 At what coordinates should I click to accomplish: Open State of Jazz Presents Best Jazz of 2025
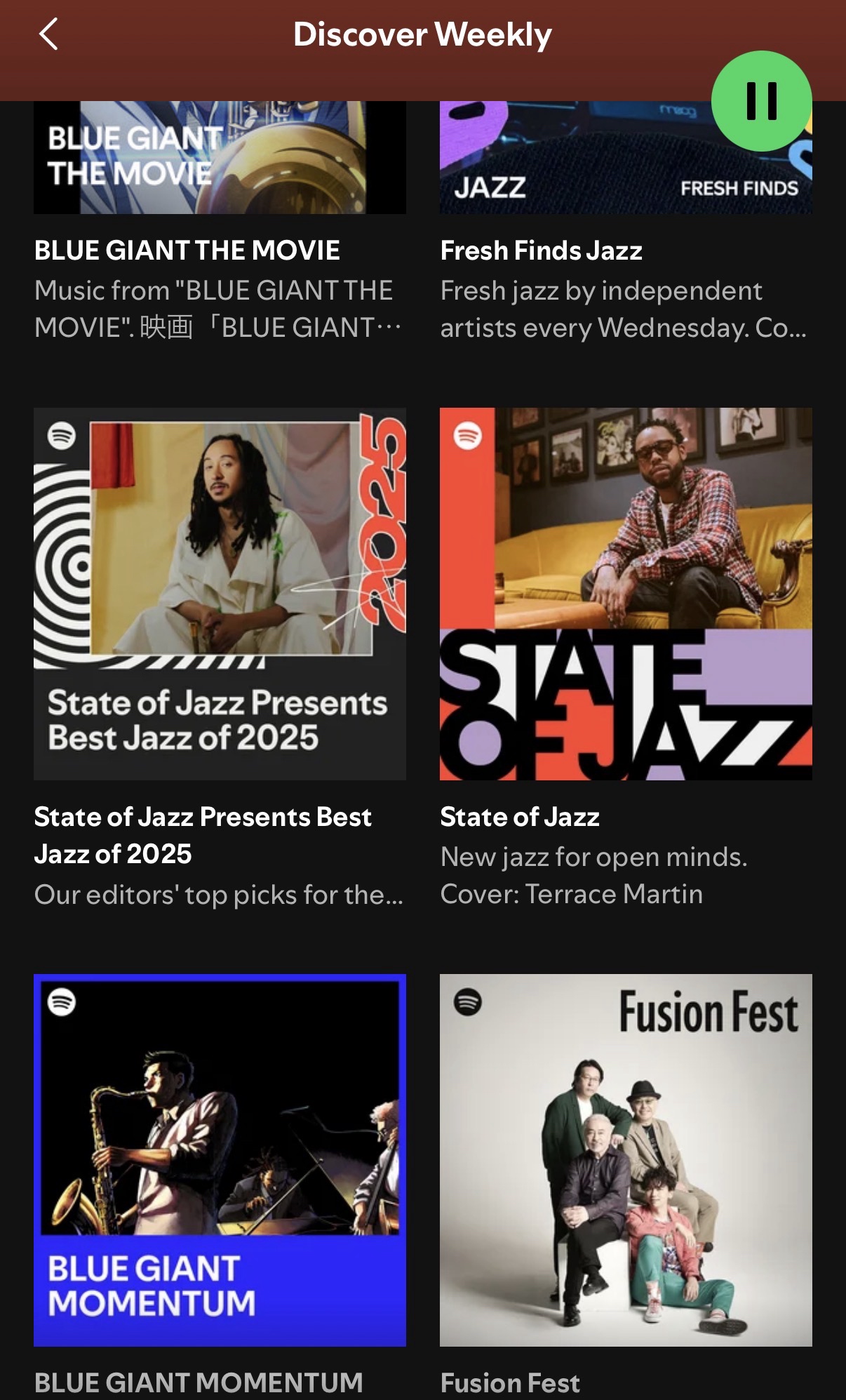(x=220, y=594)
